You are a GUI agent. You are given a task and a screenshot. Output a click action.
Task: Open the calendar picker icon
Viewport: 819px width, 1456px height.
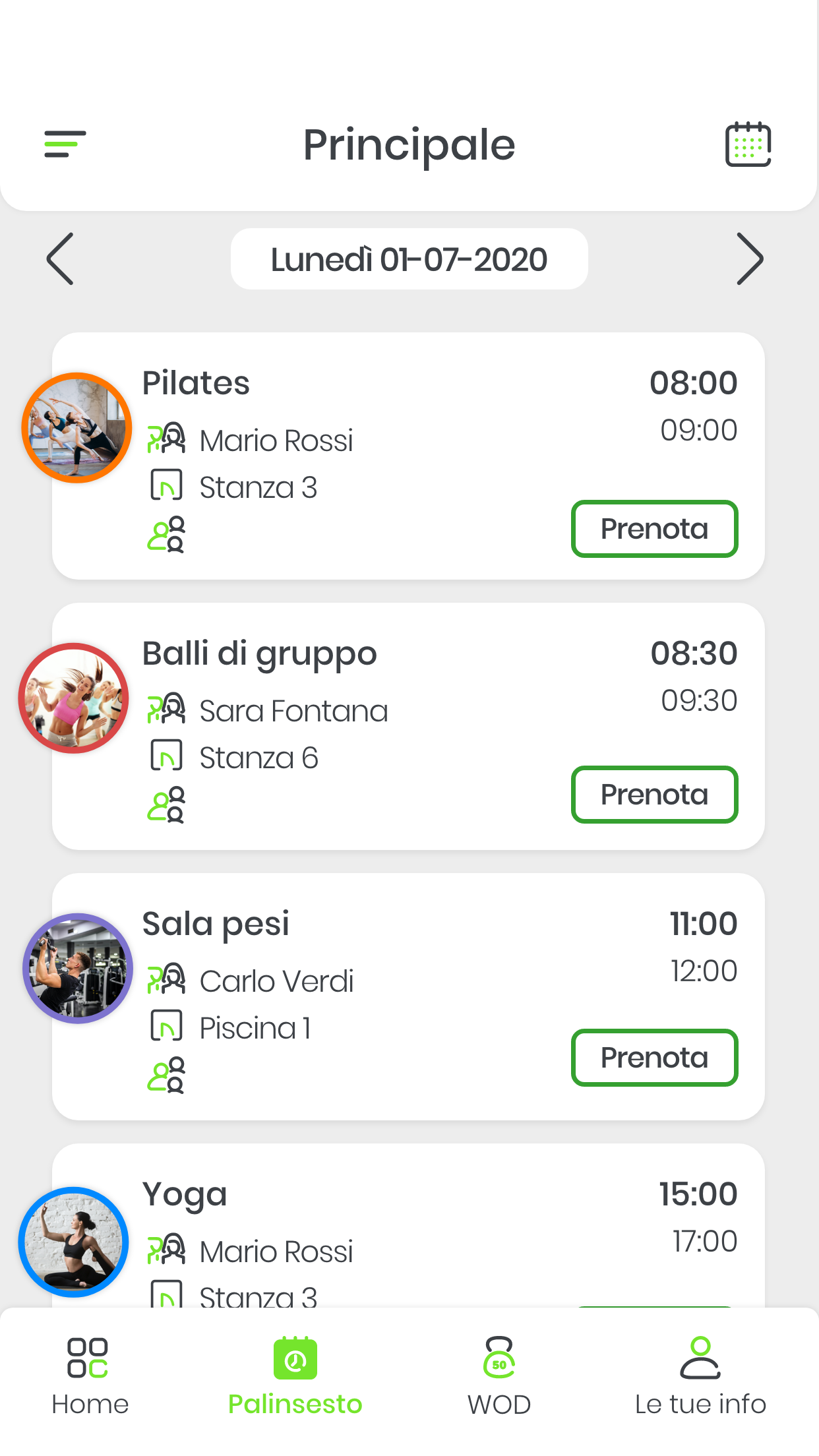(x=748, y=144)
